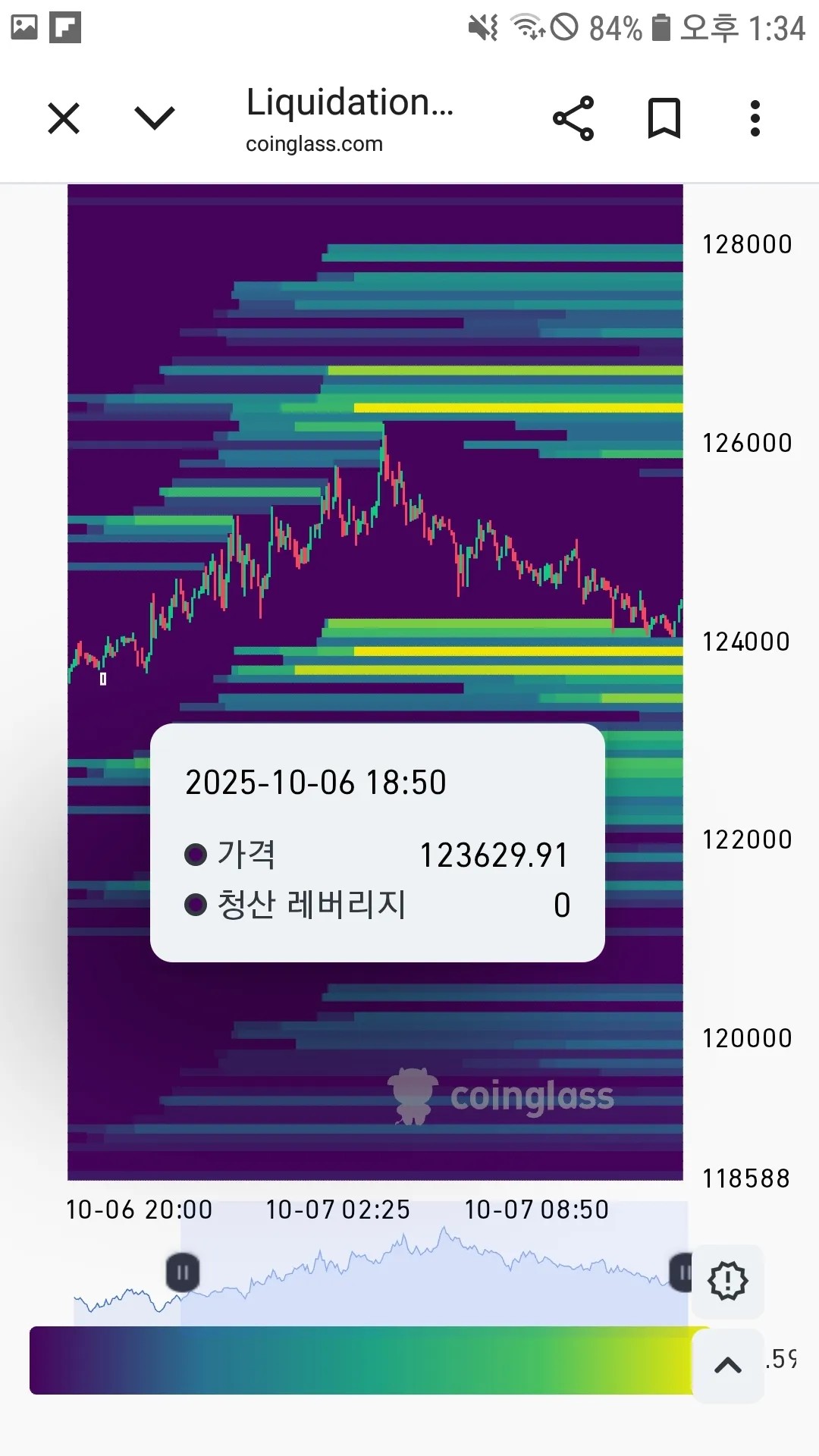Share this coinglass page
Image resolution: width=819 pixels, height=1456 pixels.
pos(573,118)
